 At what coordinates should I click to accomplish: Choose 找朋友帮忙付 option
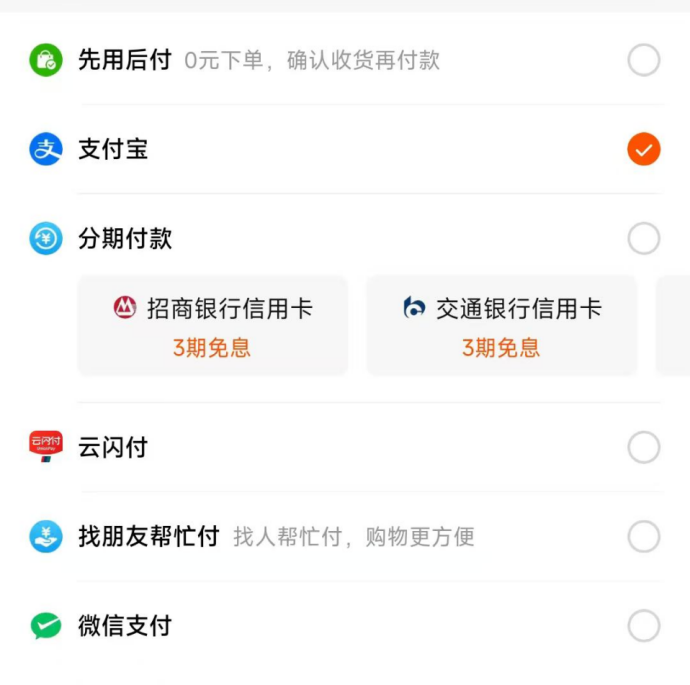coord(643,537)
